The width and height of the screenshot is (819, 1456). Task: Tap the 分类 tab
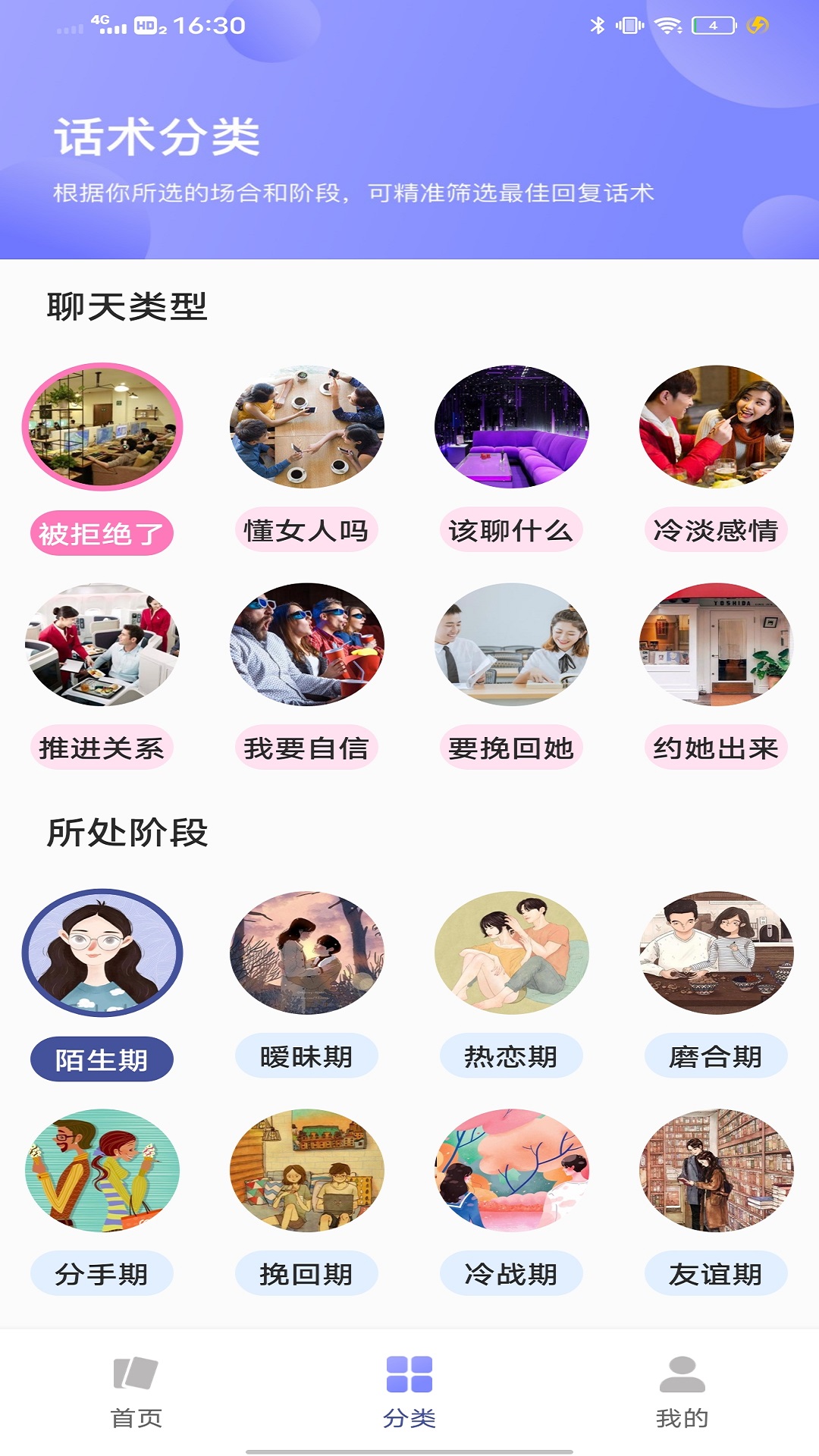409,1392
